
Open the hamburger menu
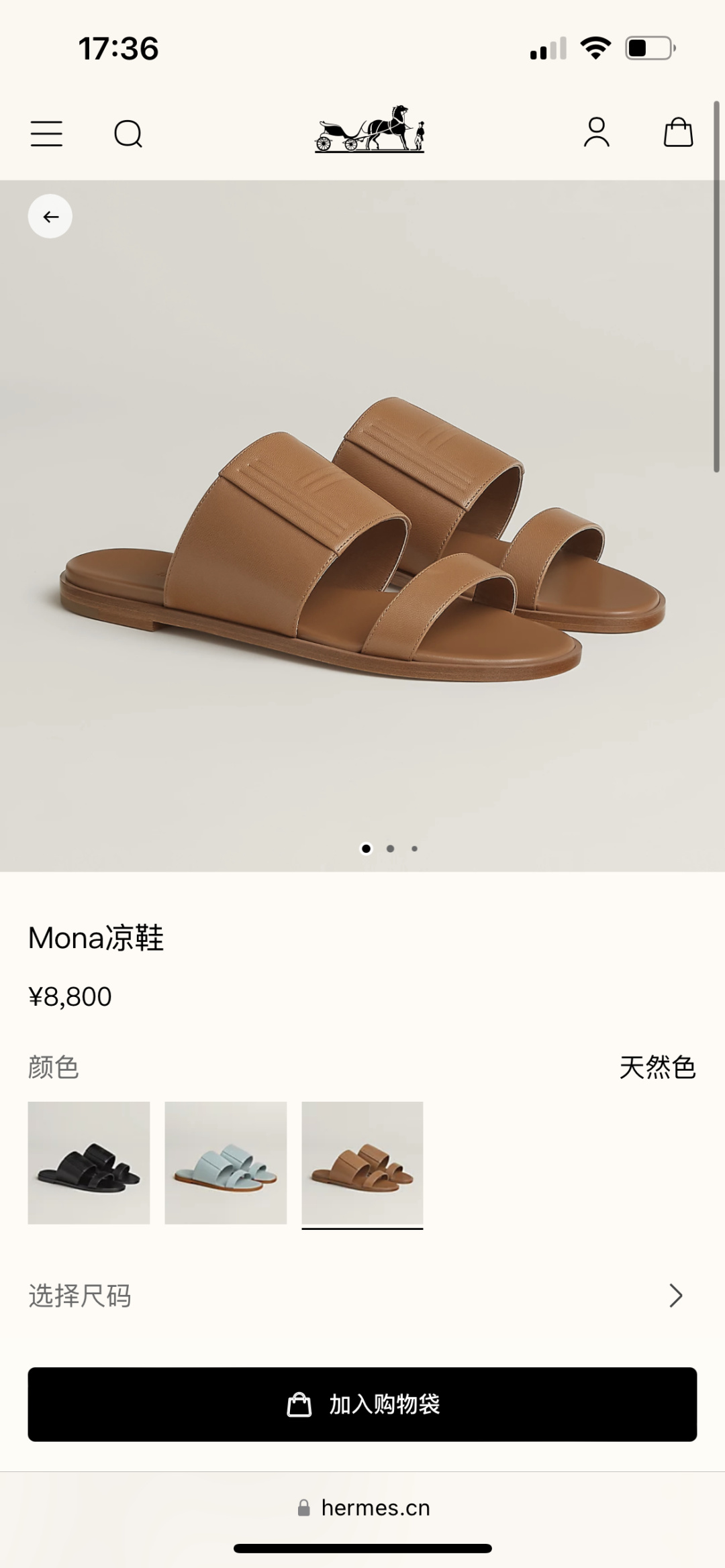coord(46,134)
